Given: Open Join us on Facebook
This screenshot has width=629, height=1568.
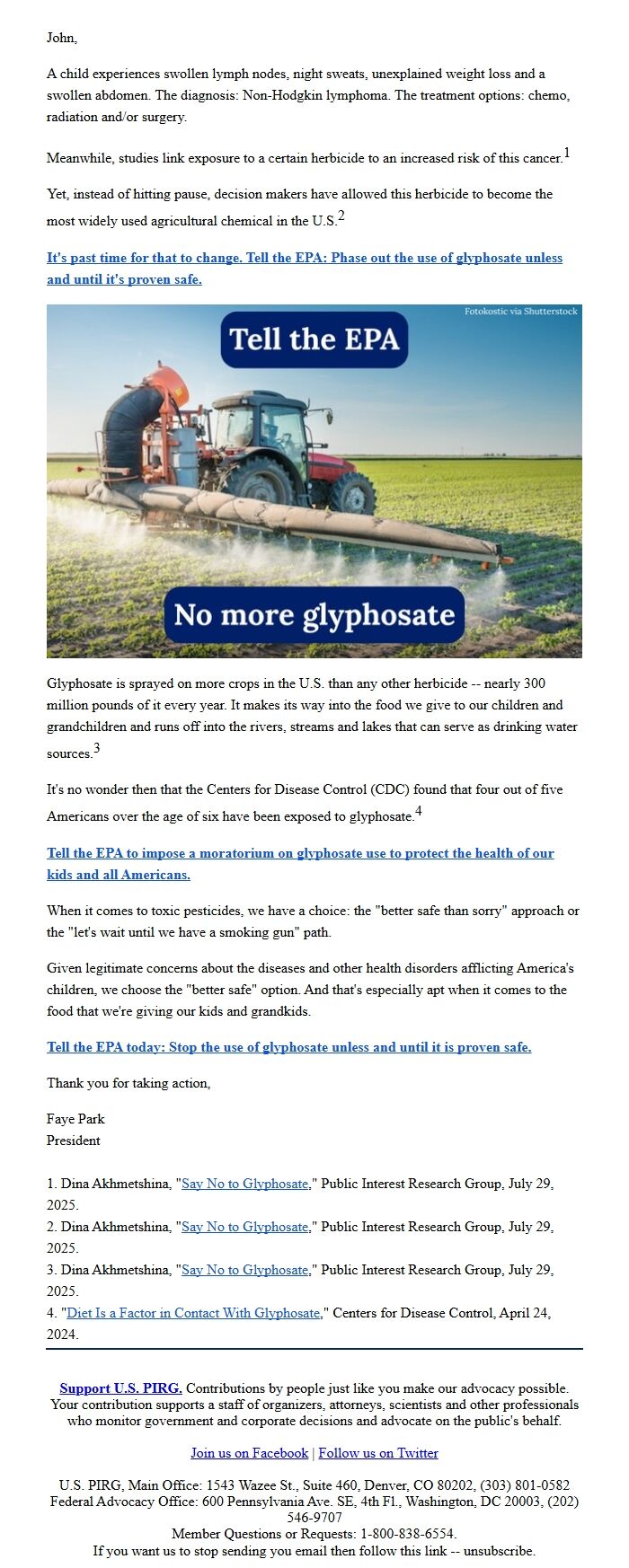Looking at the screenshot, I should tap(249, 1454).
